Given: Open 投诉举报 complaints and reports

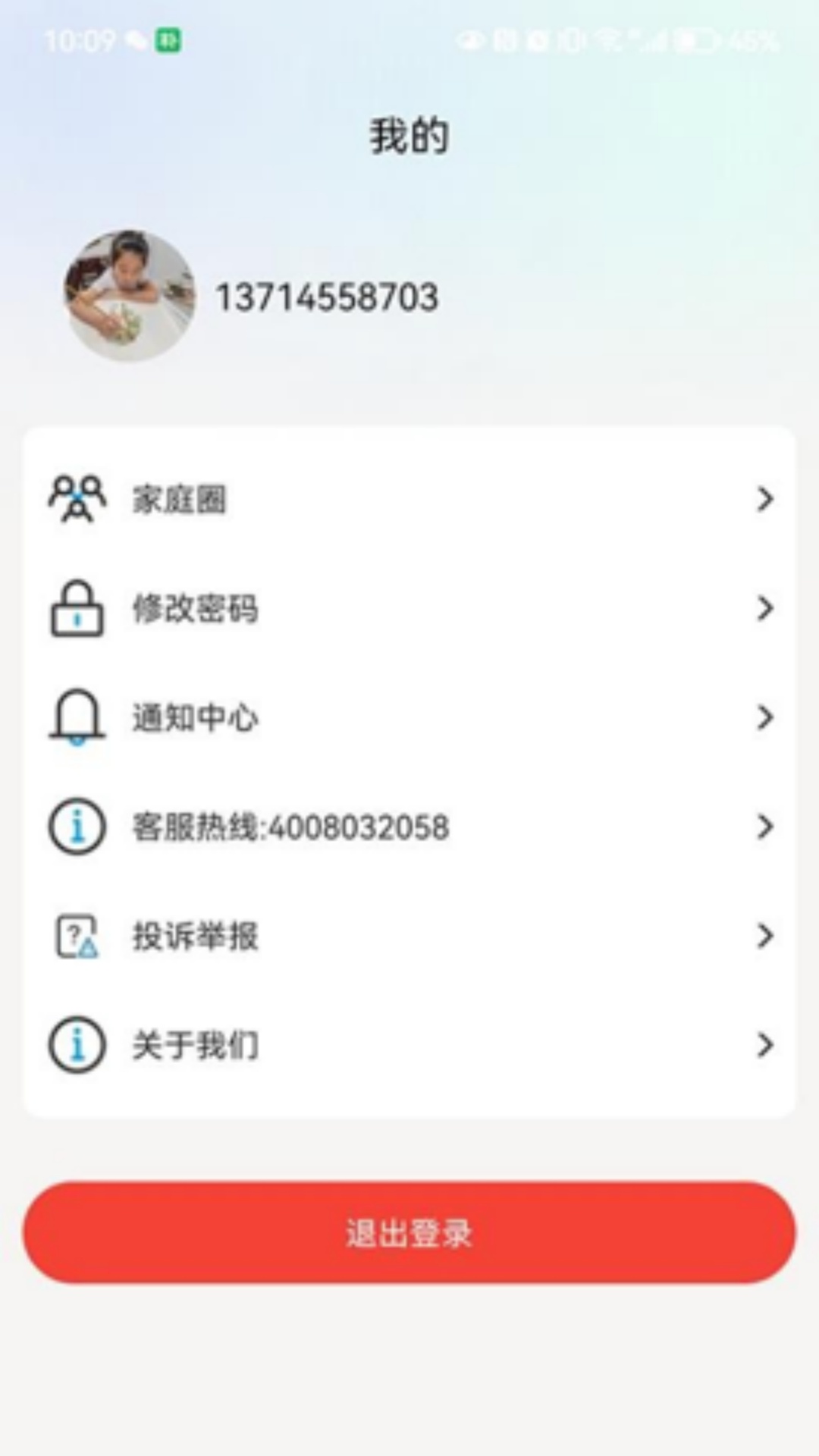Looking at the screenshot, I should pyautogui.click(x=409, y=936).
